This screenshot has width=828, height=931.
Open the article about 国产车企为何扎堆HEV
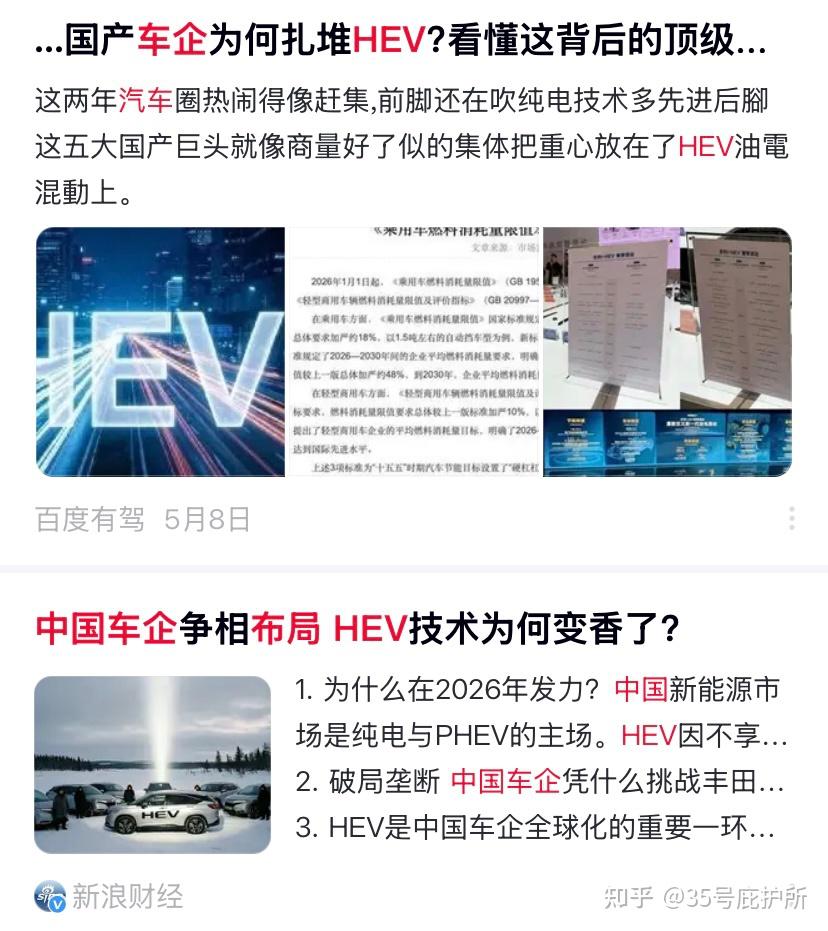tap(401, 40)
